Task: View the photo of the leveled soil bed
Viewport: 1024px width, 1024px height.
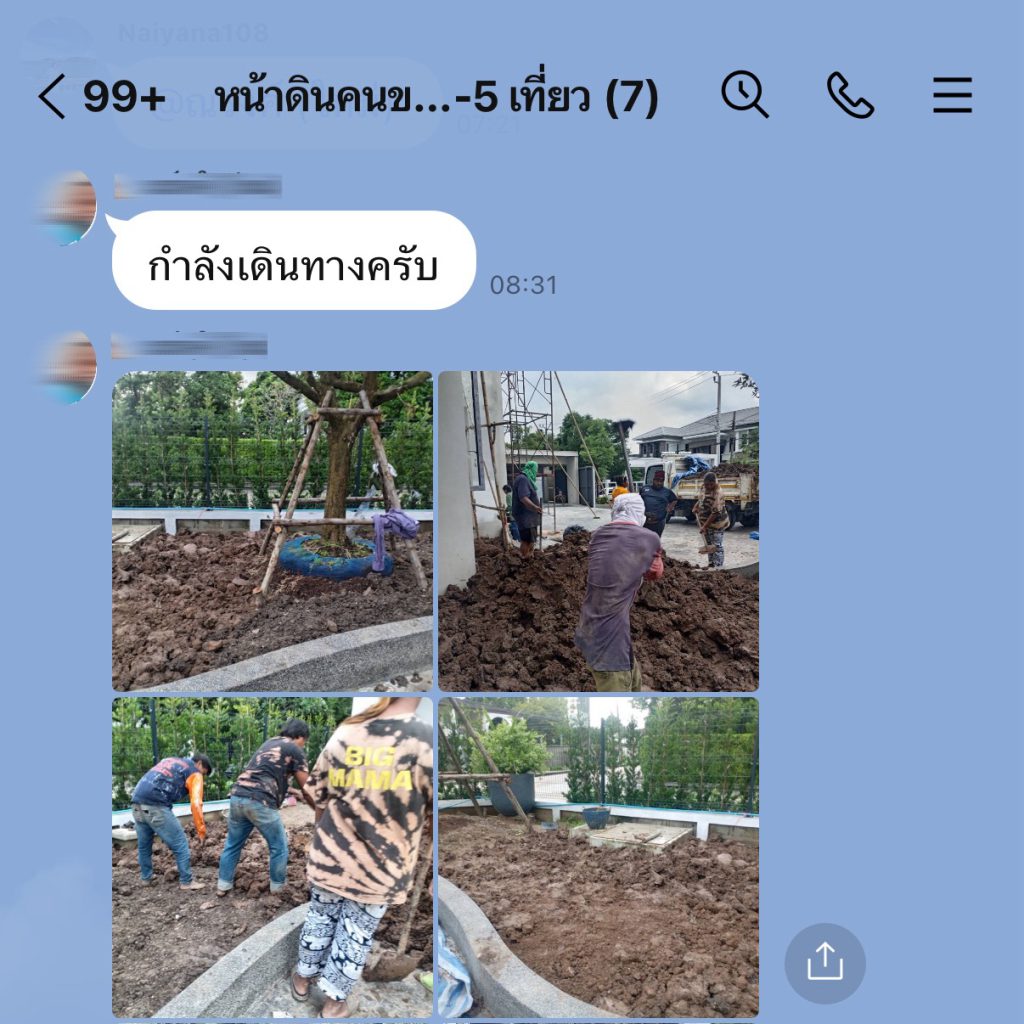Action: (x=598, y=857)
